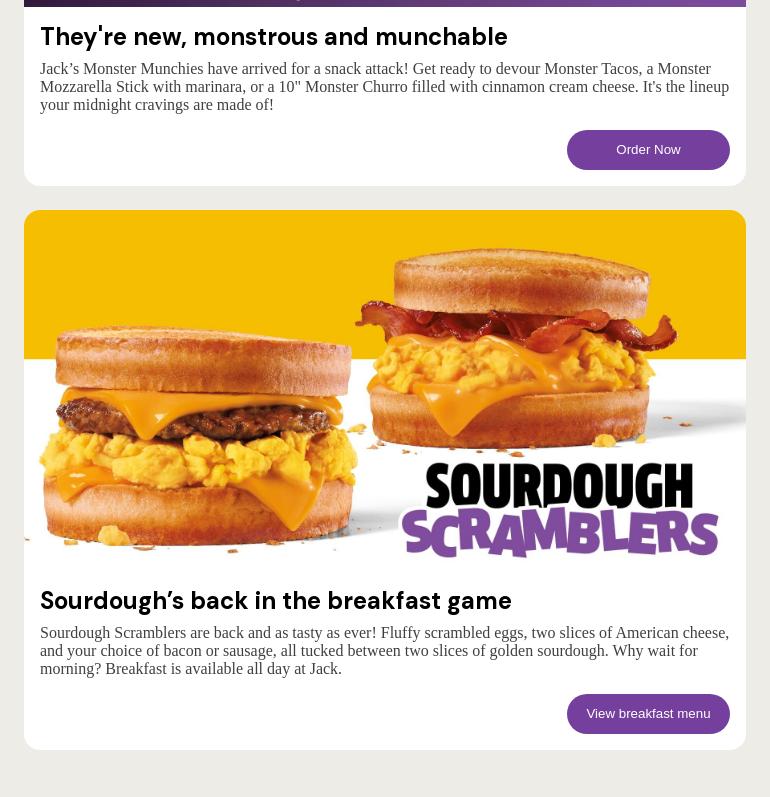Select View breakfast menu

(648, 713)
